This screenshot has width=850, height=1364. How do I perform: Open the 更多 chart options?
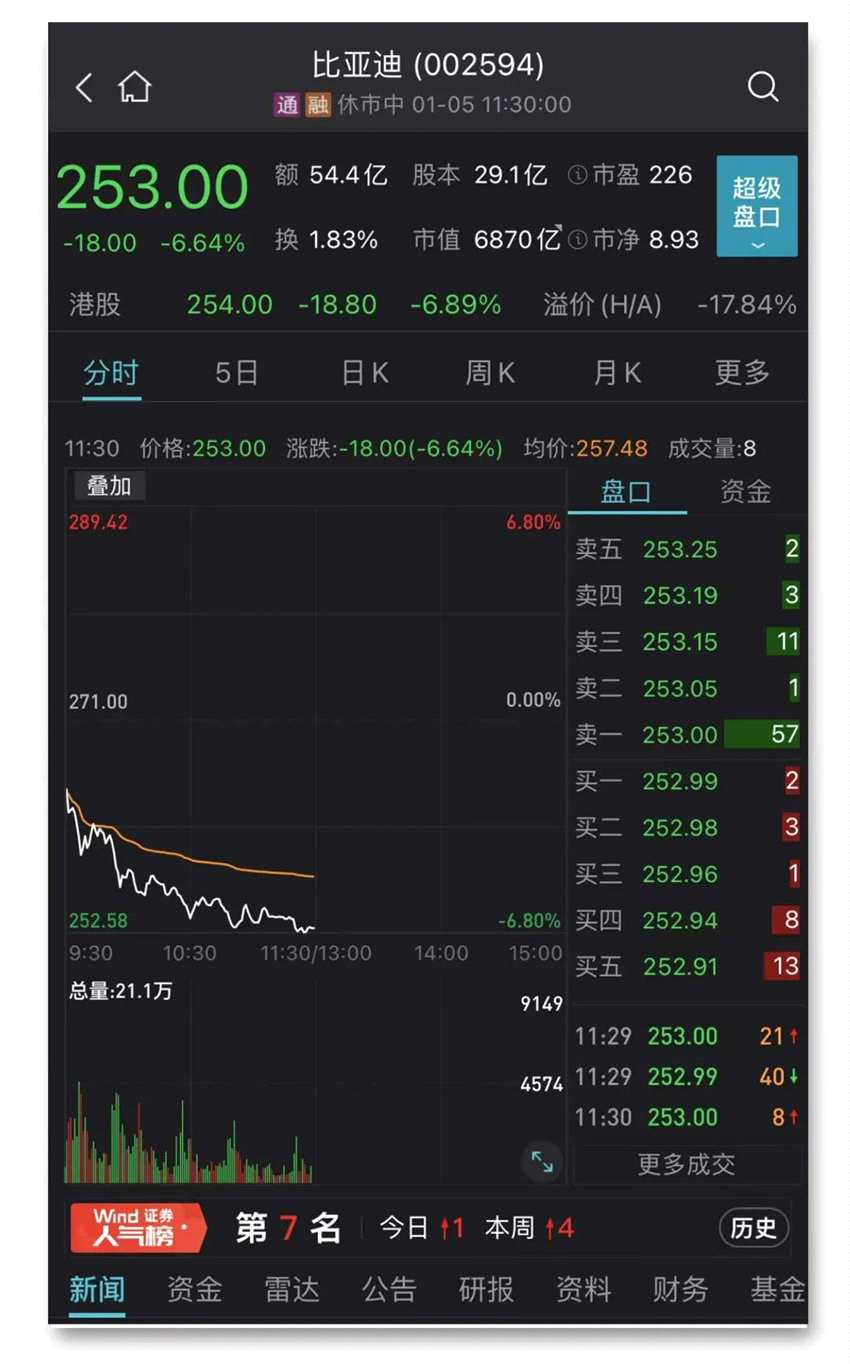pyautogui.click(x=742, y=373)
